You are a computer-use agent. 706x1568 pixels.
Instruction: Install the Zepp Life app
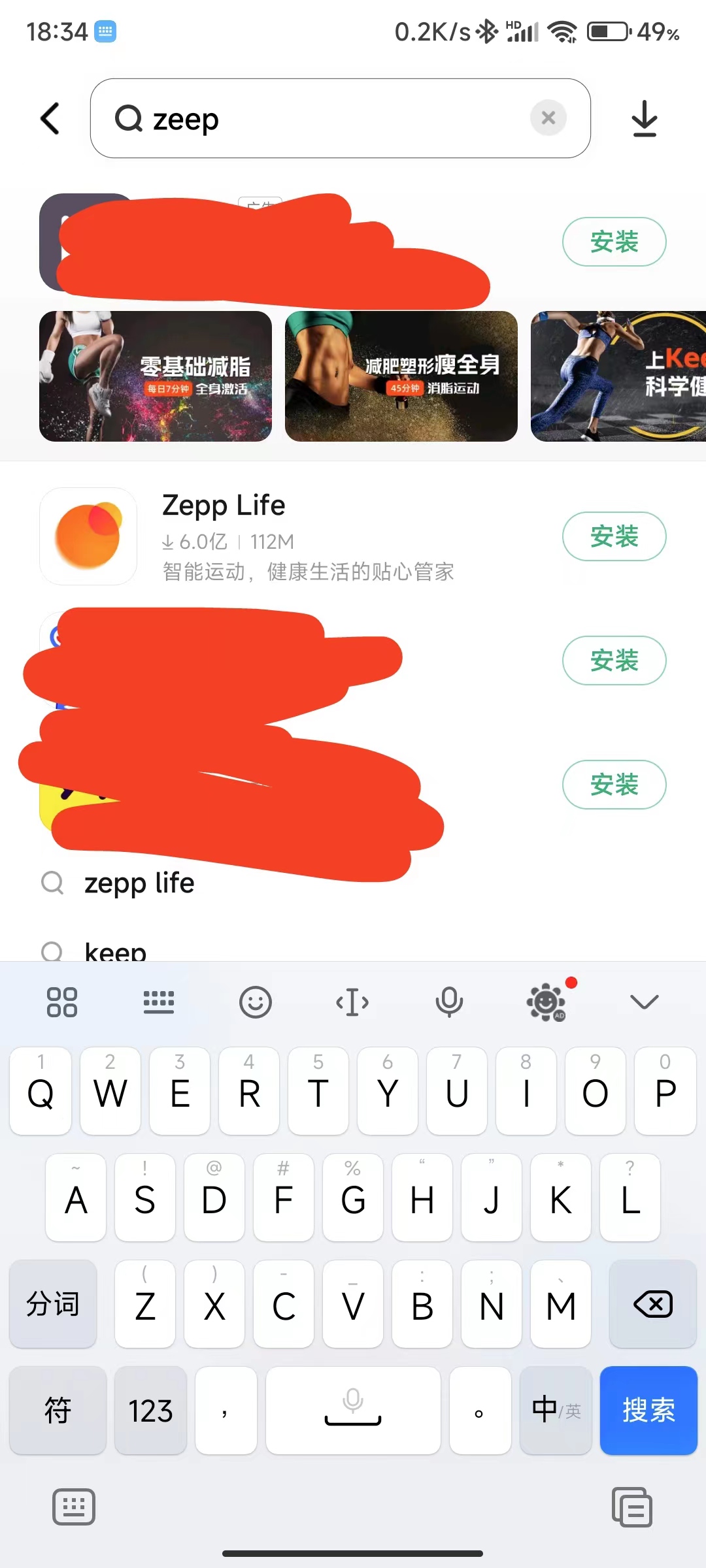[x=614, y=536]
